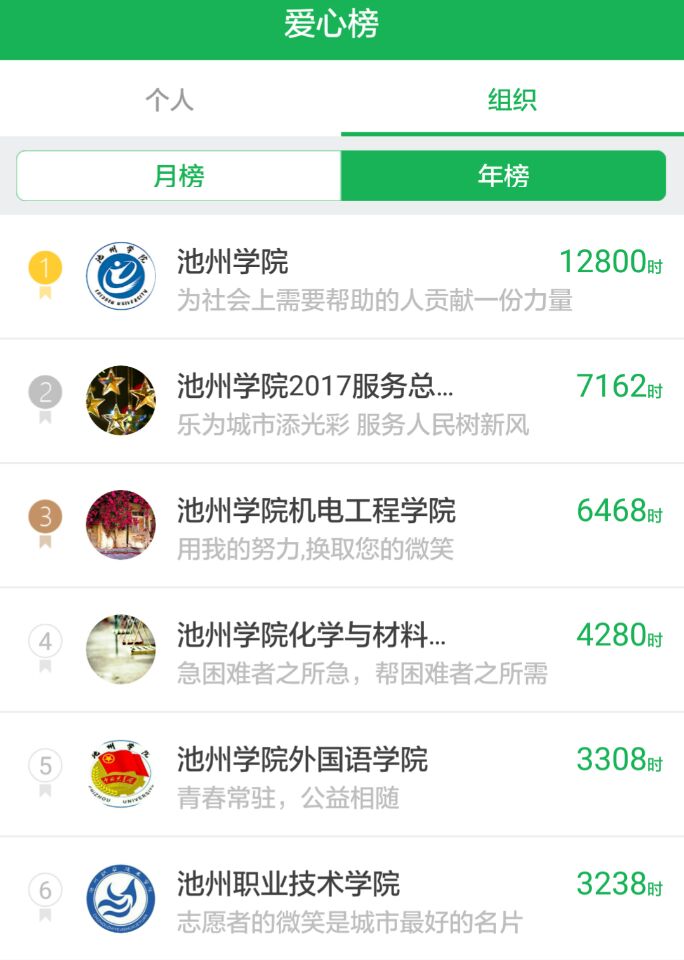Viewport: 684px width, 960px height.
Task: Show the 月榜 monthly ranking
Action: click(179, 176)
